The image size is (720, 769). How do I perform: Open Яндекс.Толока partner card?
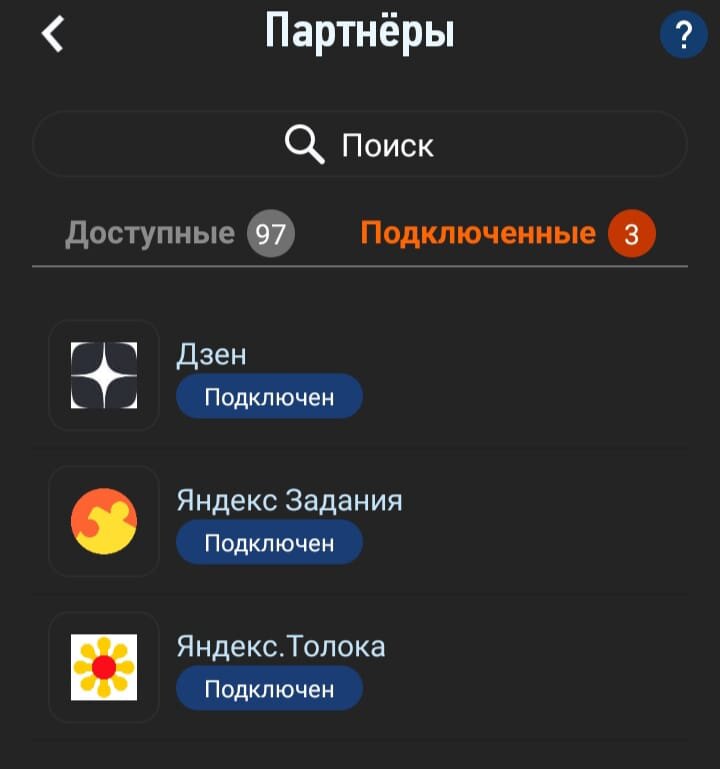[280, 646]
